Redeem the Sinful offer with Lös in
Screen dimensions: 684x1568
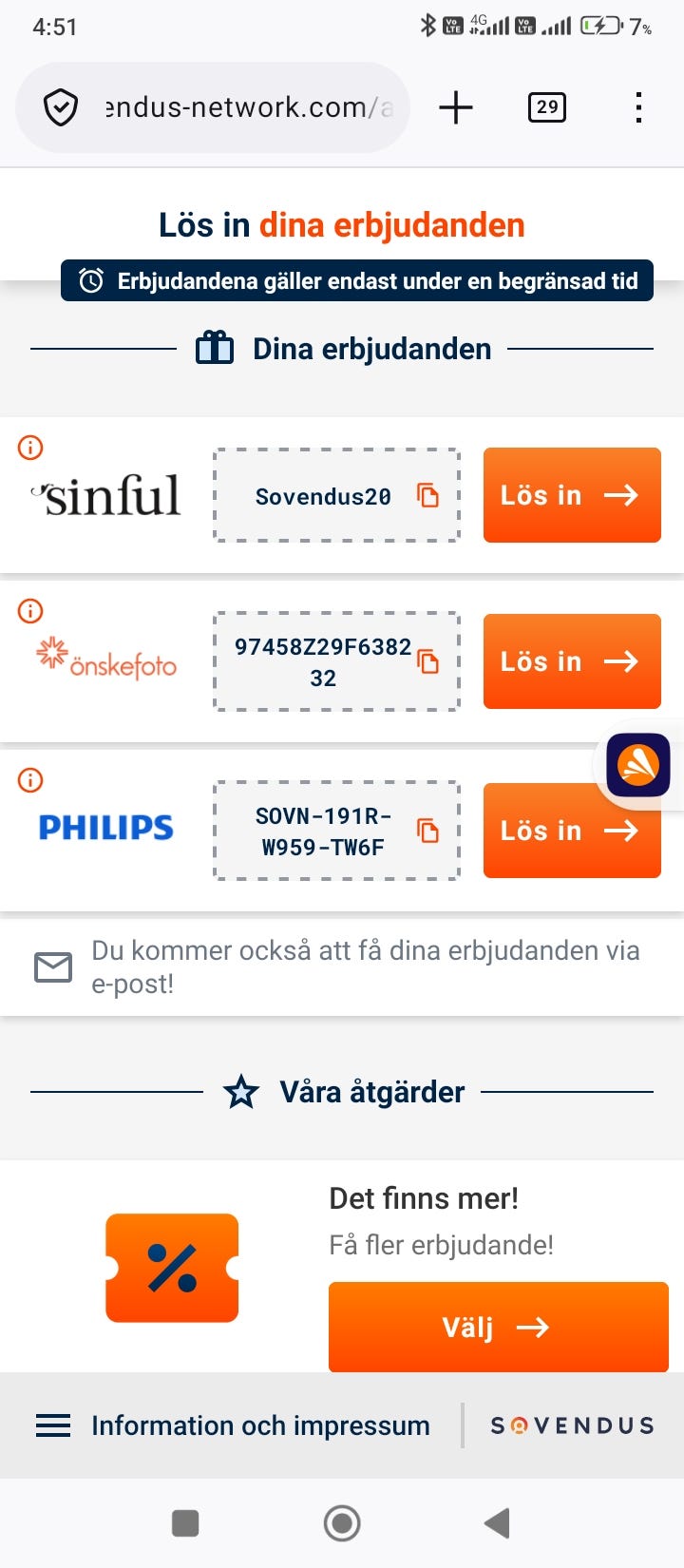point(571,495)
